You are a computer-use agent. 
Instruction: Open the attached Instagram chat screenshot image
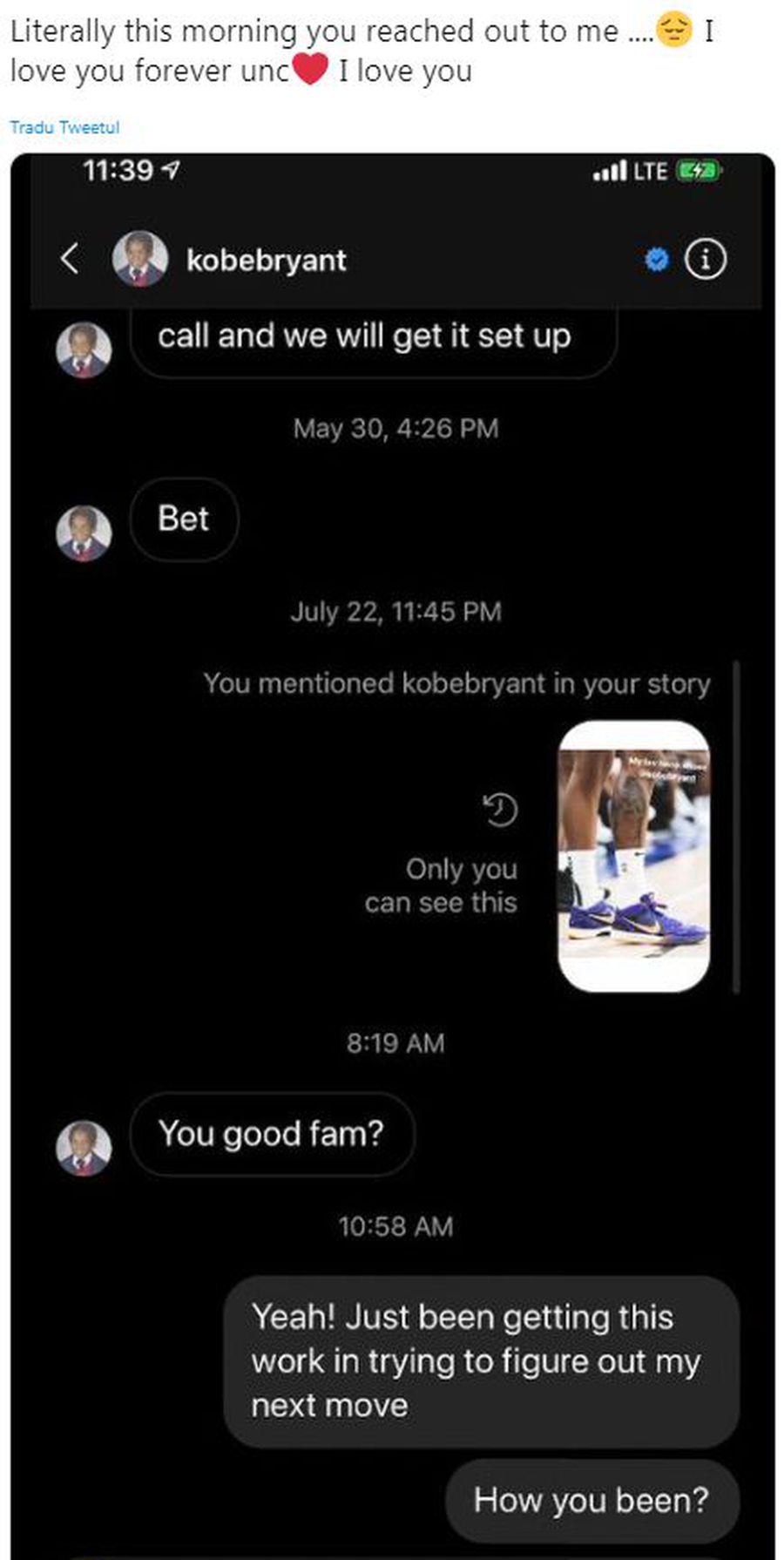[x=392, y=854]
